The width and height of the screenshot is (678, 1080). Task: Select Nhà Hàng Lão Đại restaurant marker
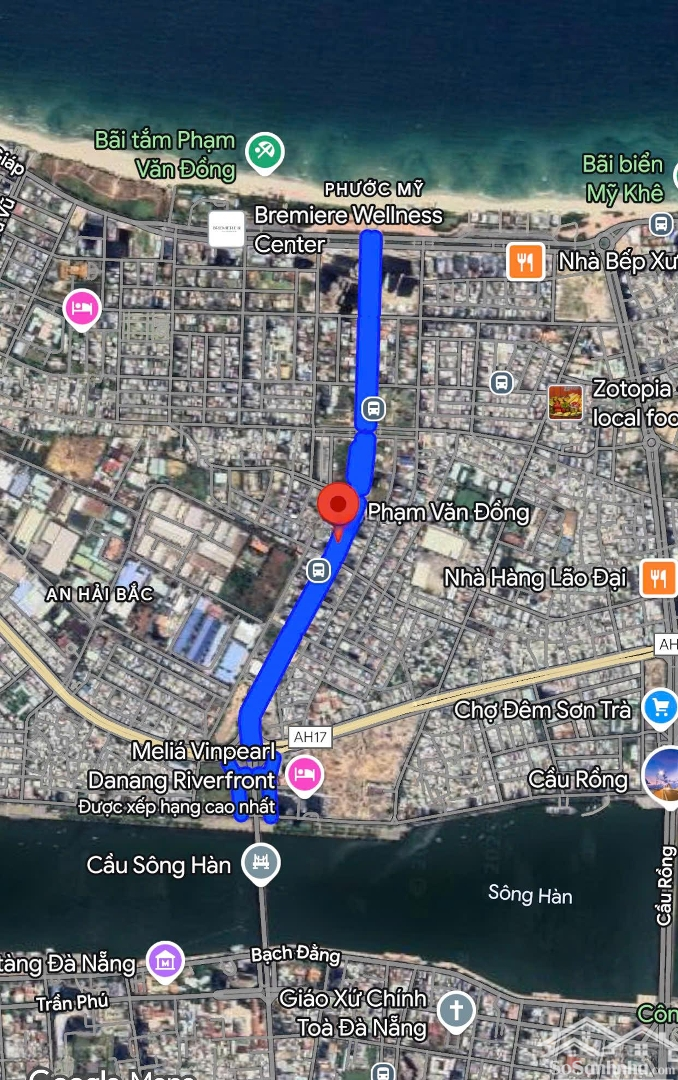[x=658, y=577]
